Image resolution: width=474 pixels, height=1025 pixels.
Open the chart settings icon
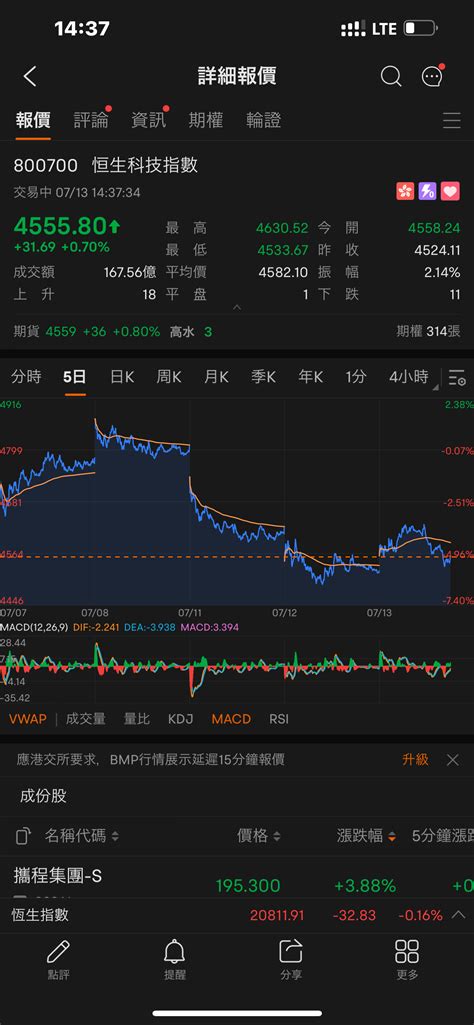click(456, 377)
